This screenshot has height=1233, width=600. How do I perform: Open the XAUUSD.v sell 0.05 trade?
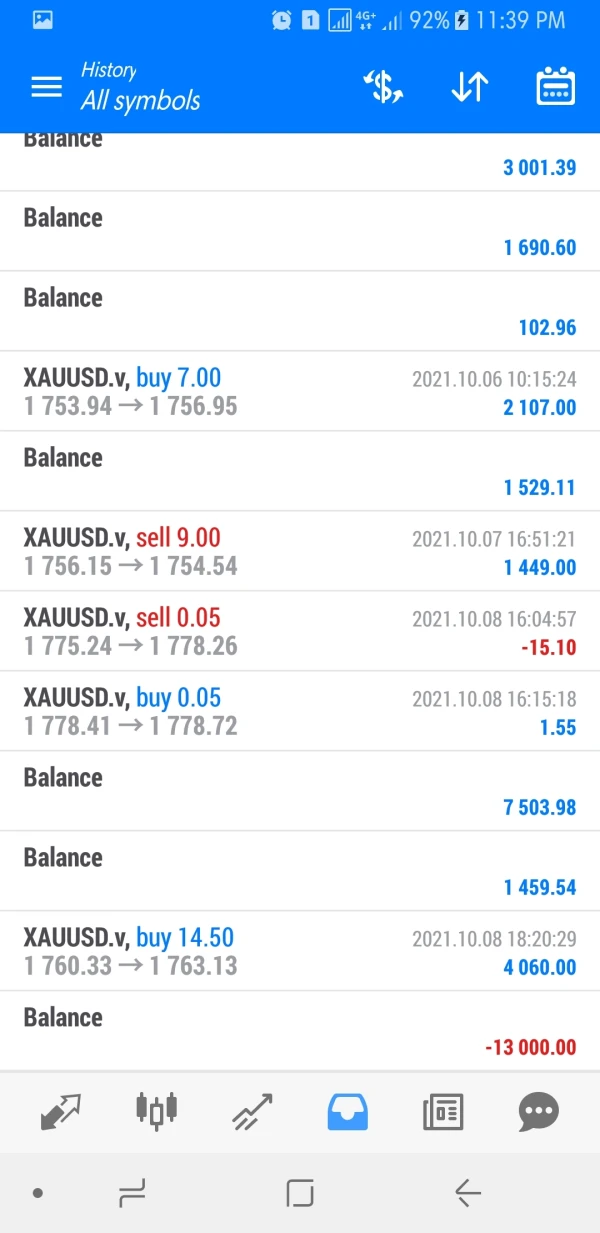click(x=300, y=632)
